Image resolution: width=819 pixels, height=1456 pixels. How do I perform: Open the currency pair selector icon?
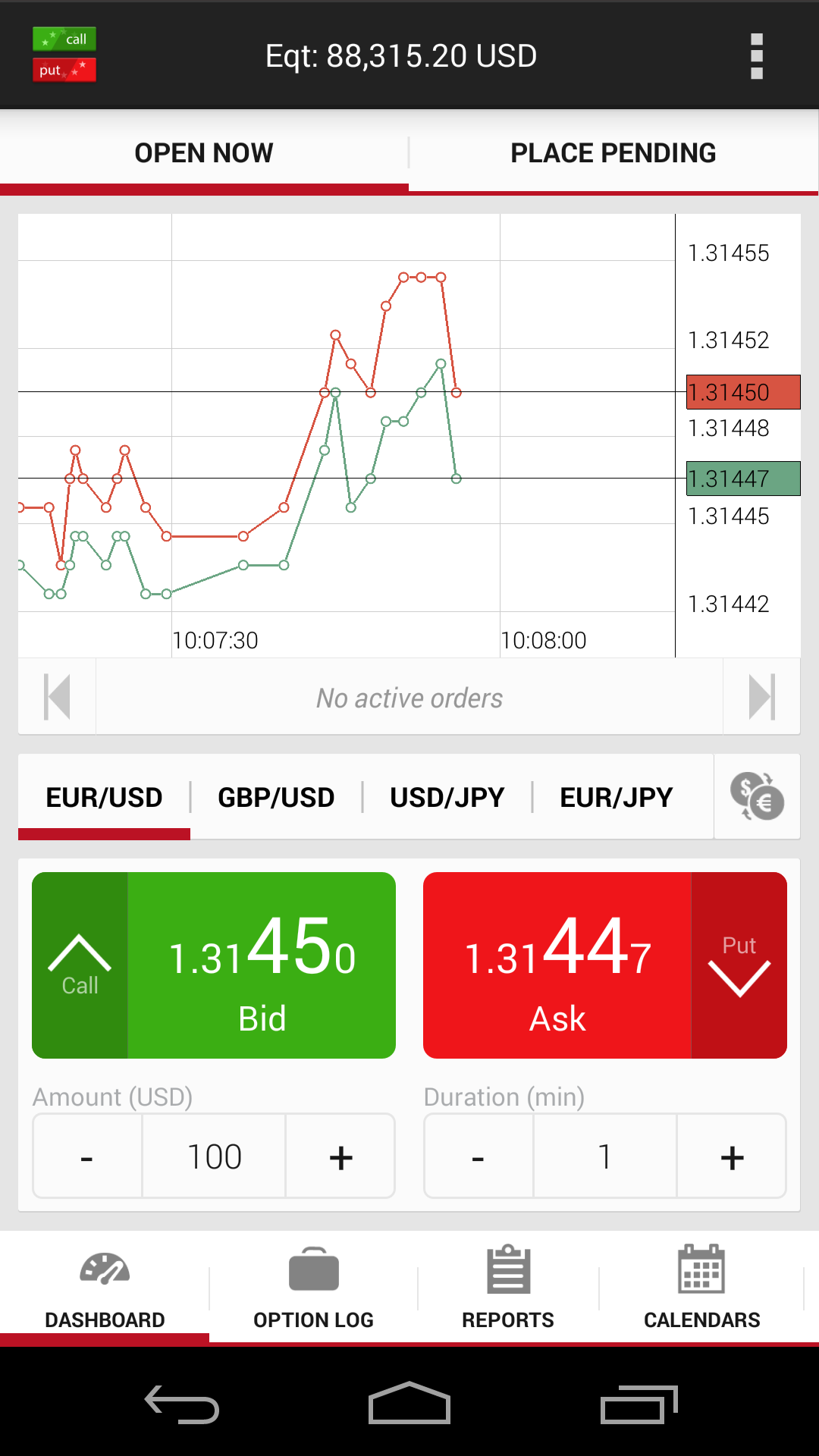pos(757,796)
